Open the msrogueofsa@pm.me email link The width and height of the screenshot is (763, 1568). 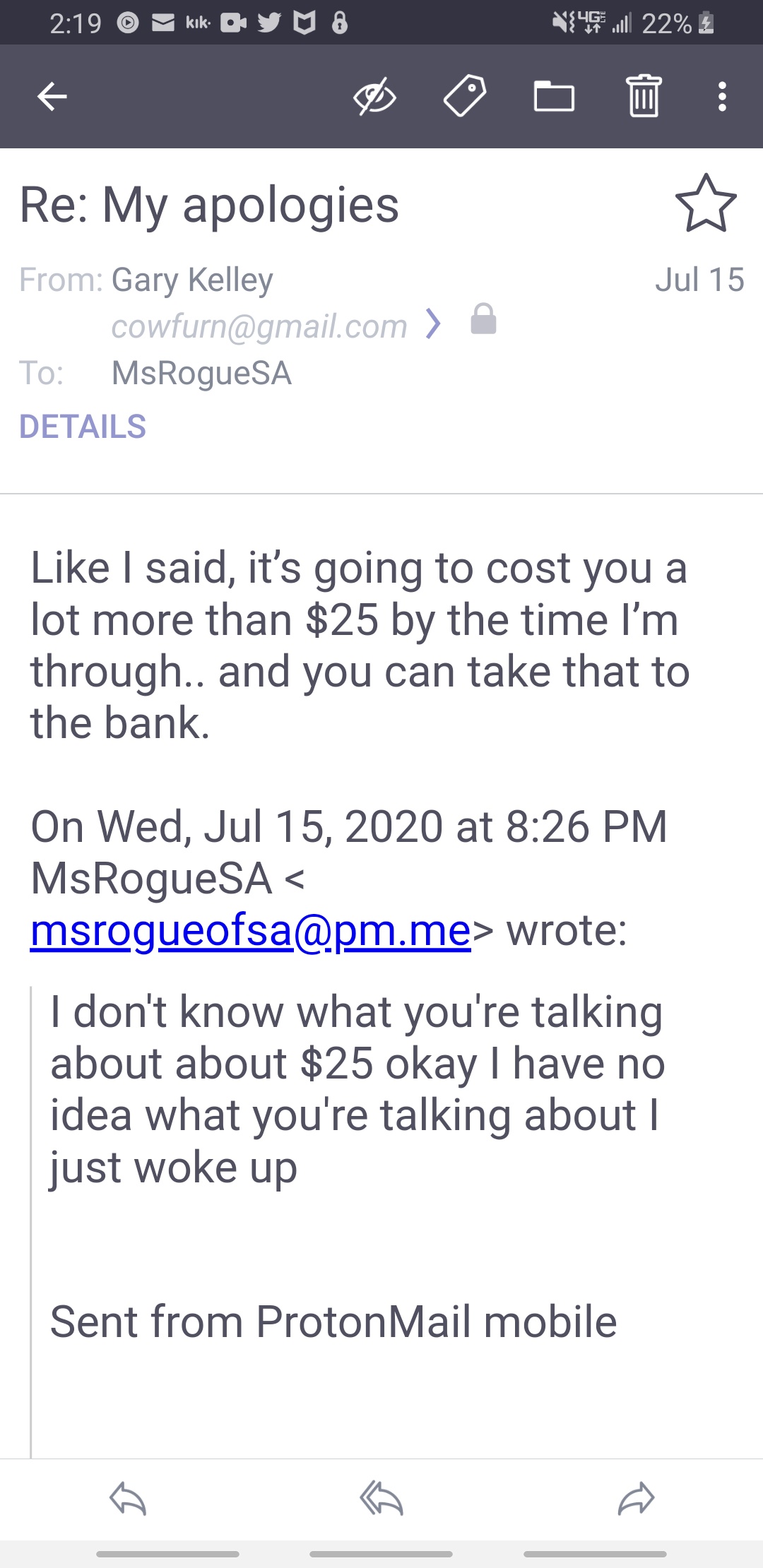250,930
